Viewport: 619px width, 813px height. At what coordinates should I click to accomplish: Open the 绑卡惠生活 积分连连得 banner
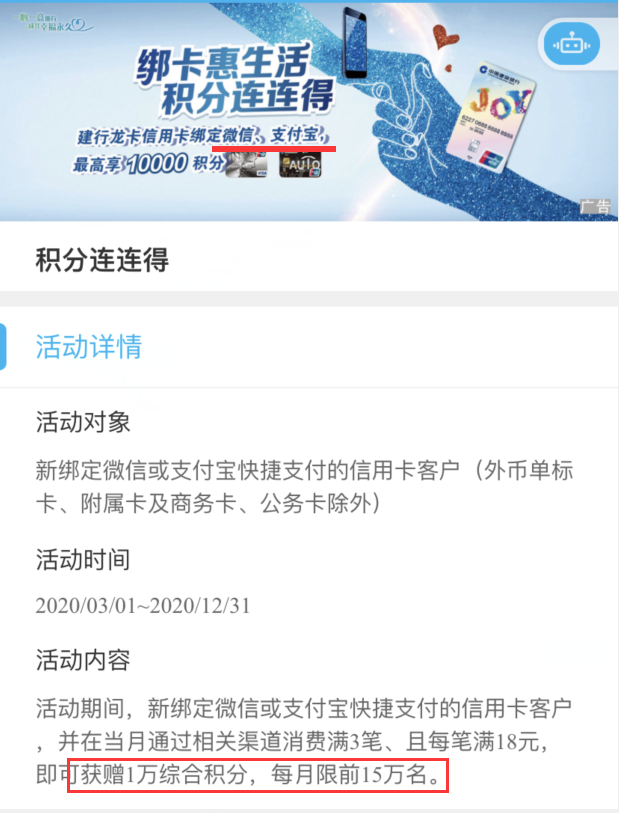[x=300, y=110]
